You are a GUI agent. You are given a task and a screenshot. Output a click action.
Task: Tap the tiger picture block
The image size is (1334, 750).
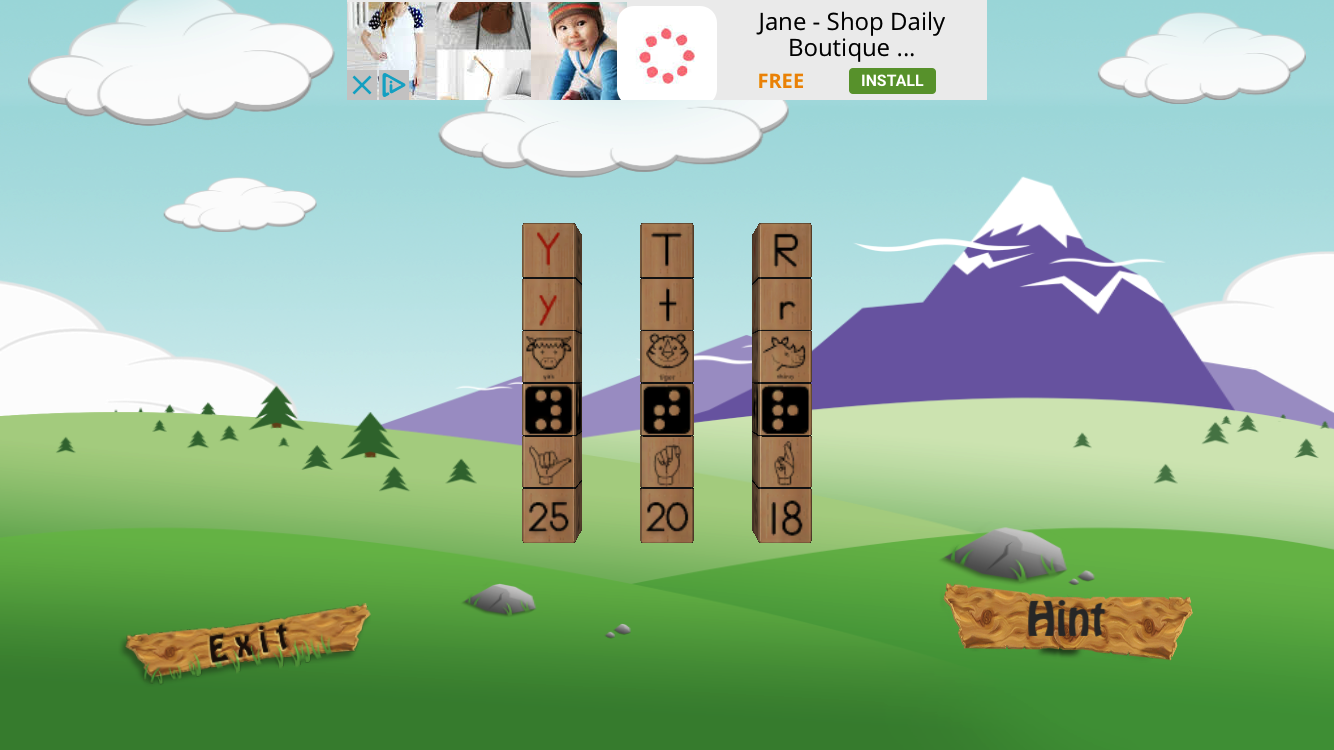tap(666, 356)
